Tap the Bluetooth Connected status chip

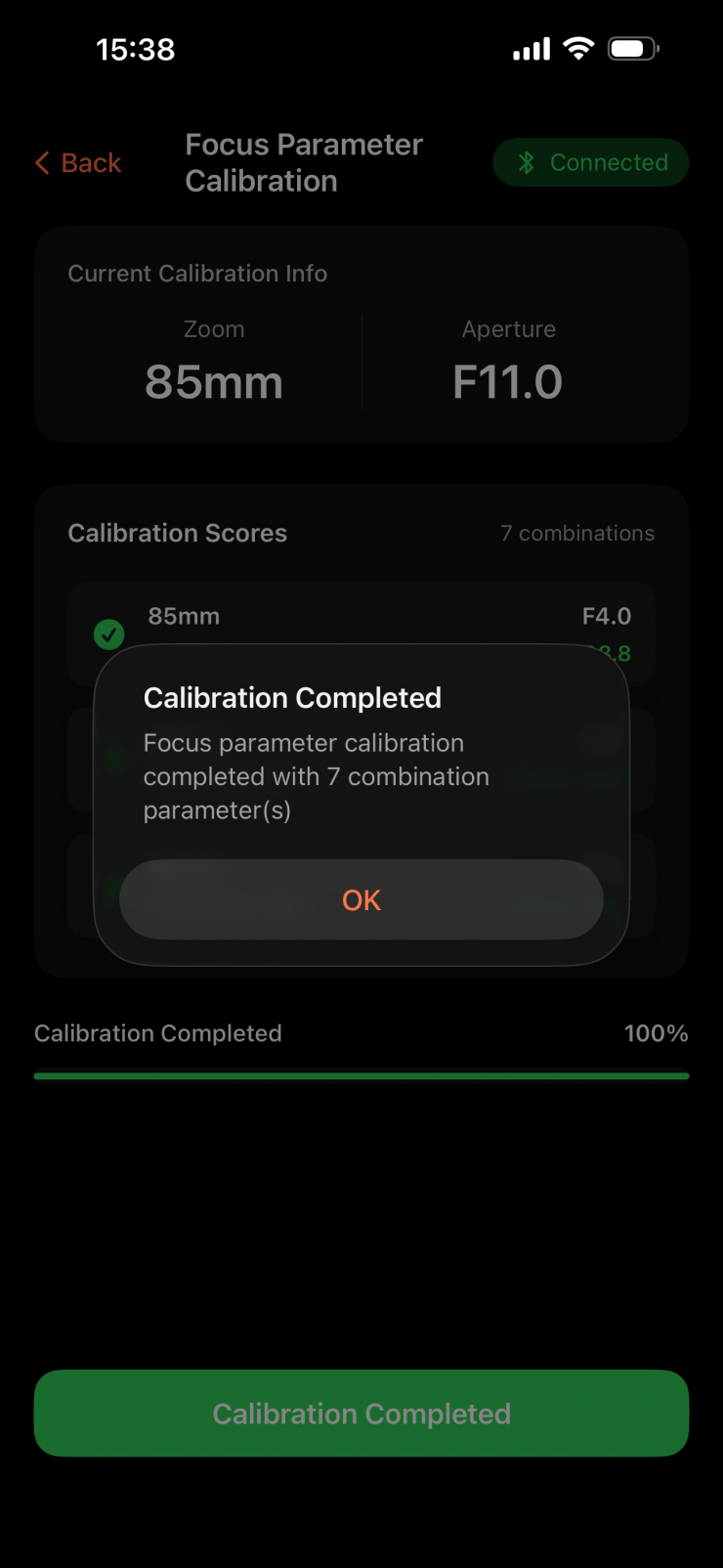click(x=590, y=162)
